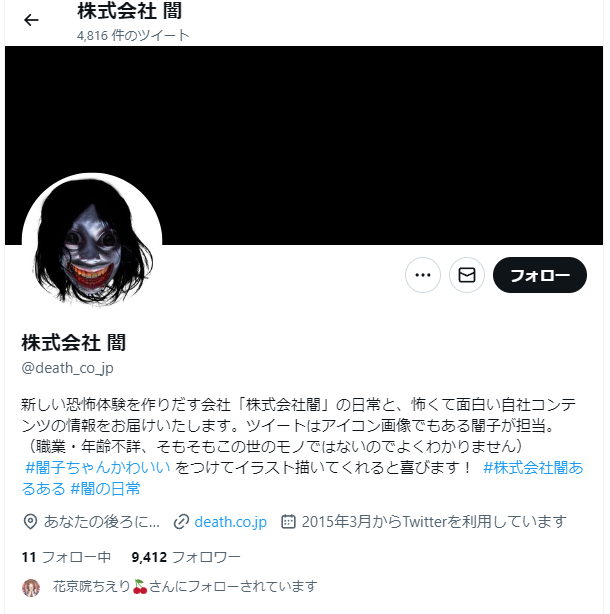
Task: View the 11 フォロー中 list
Action: tap(66, 557)
